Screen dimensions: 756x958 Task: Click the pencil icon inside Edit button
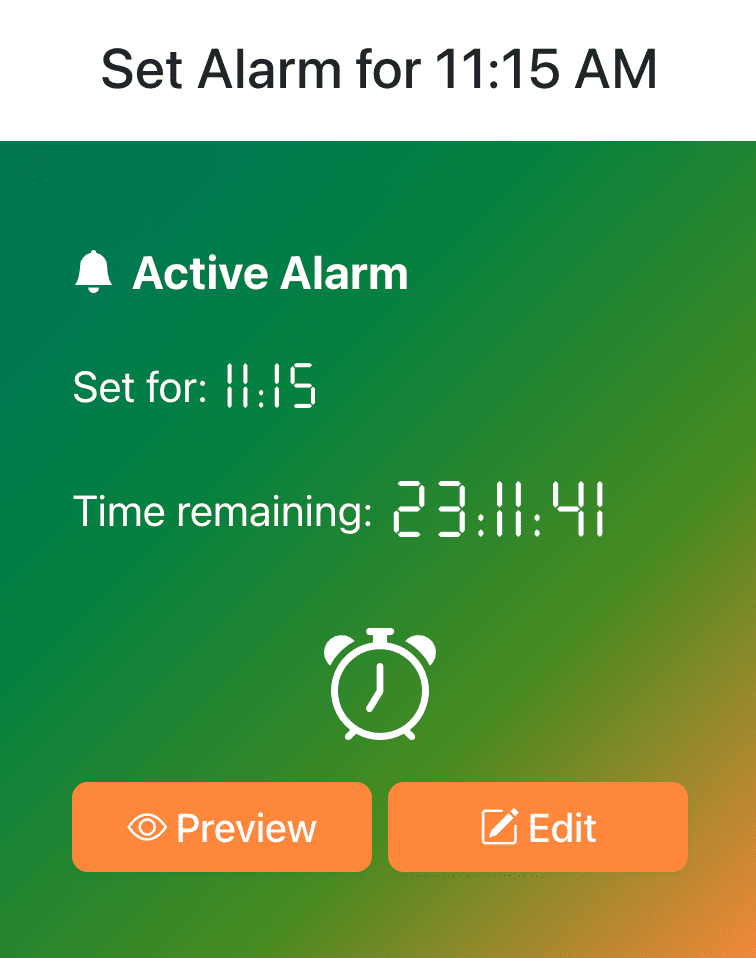click(503, 826)
